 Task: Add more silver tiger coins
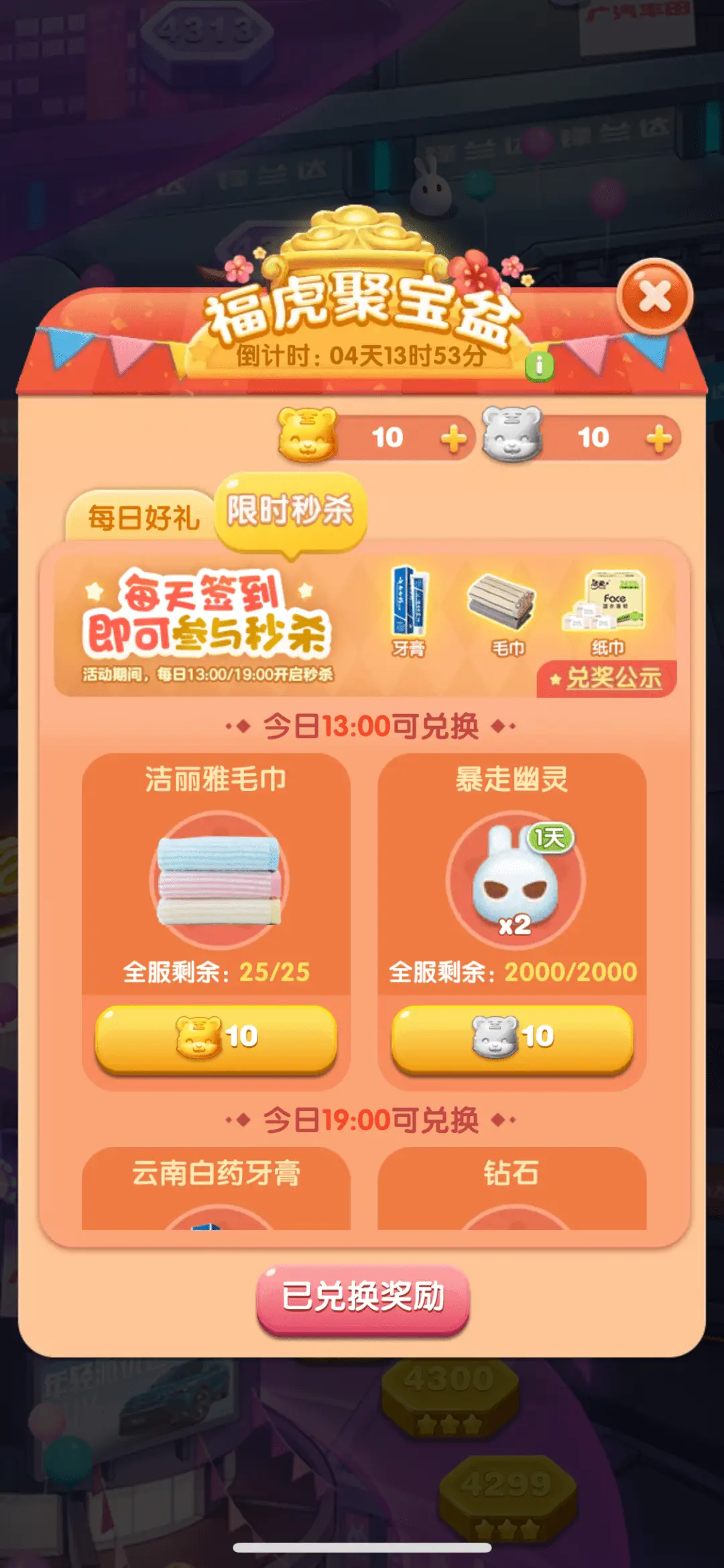(659, 439)
